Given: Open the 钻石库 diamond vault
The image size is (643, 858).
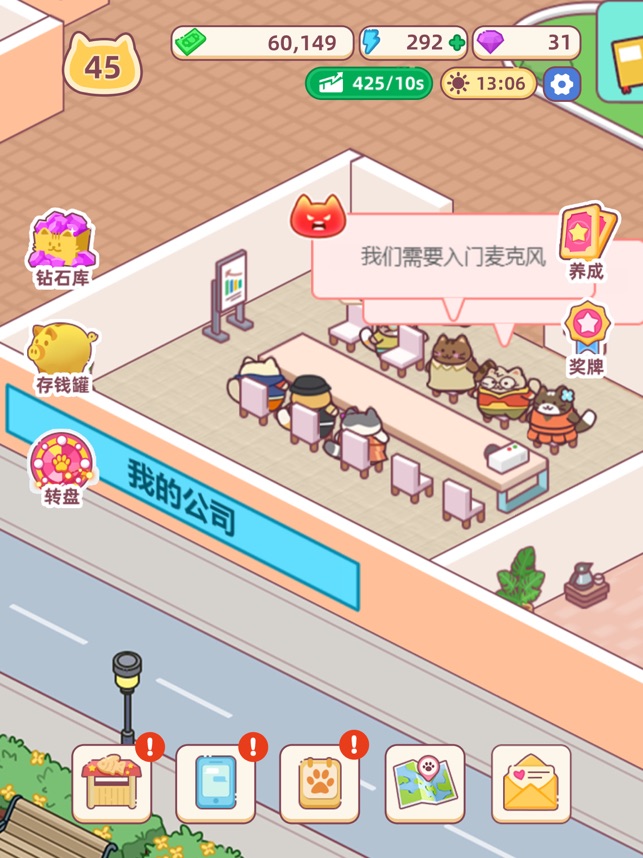Looking at the screenshot, I should coord(62,246).
